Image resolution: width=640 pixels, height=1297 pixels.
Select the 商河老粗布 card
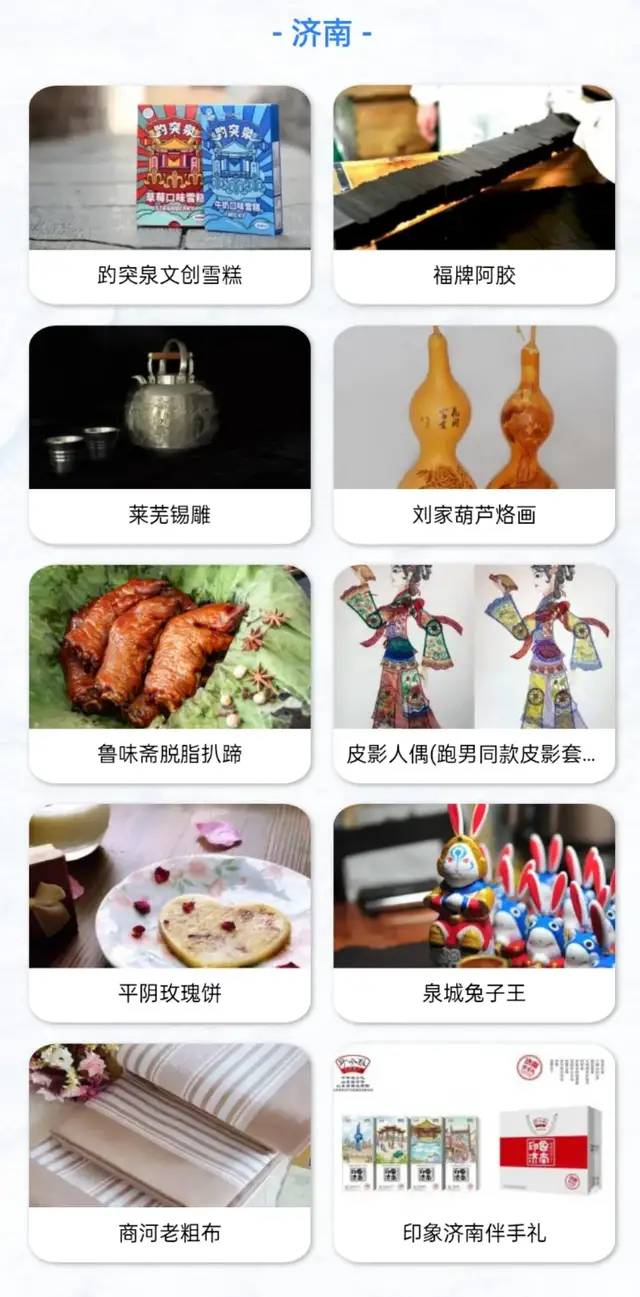tap(169, 1152)
